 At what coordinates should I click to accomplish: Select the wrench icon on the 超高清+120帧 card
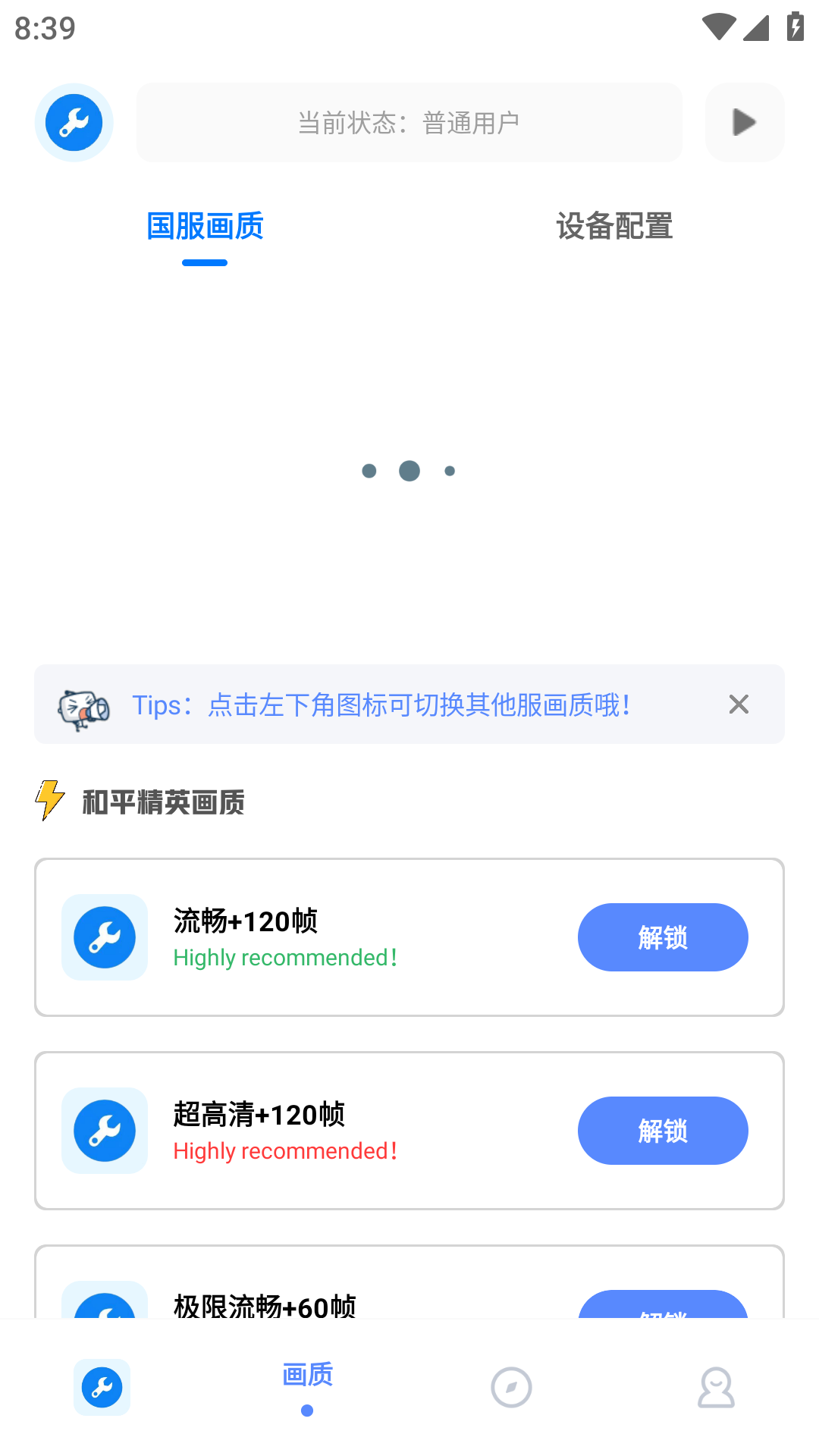(x=104, y=1131)
